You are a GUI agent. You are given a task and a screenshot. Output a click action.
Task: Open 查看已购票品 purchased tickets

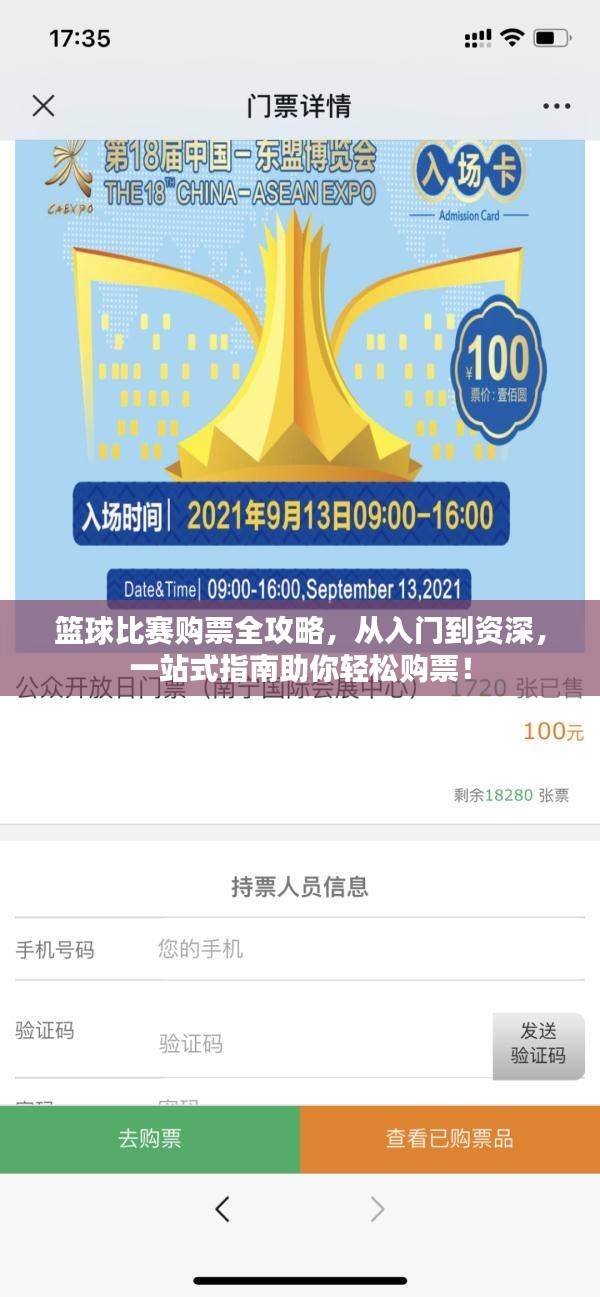pos(450,1138)
